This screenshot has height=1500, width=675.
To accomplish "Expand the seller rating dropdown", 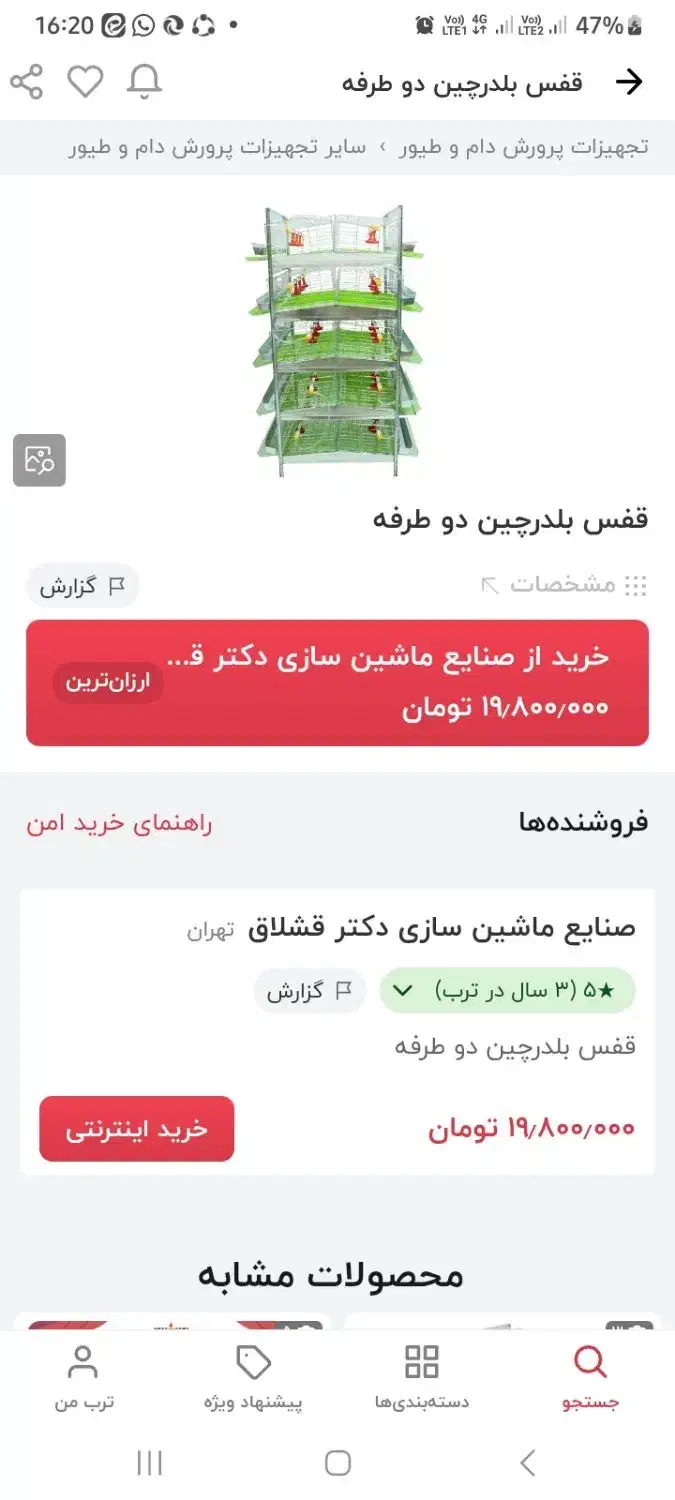I will click(507, 991).
